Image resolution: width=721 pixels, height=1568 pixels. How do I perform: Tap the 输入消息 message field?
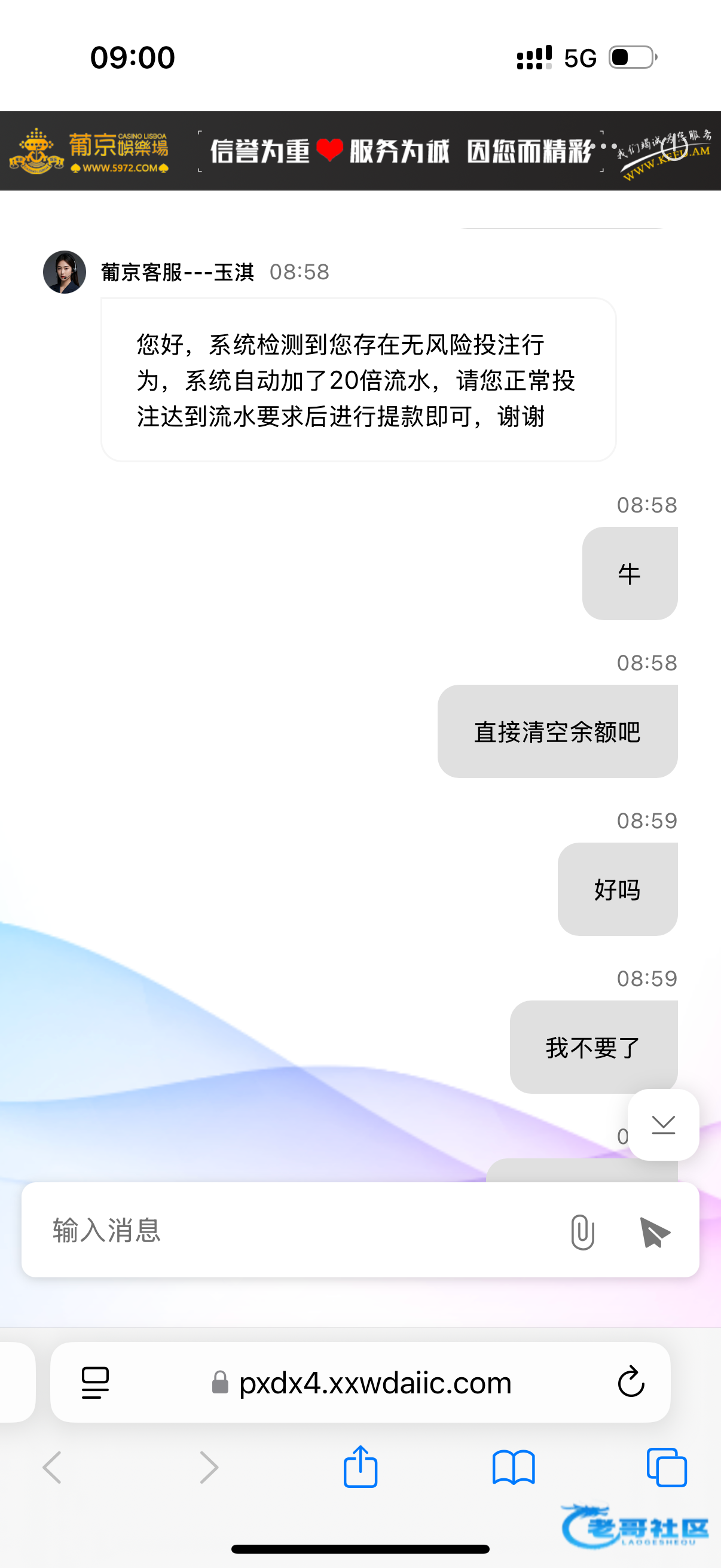pyautogui.click(x=292, y=1230)
